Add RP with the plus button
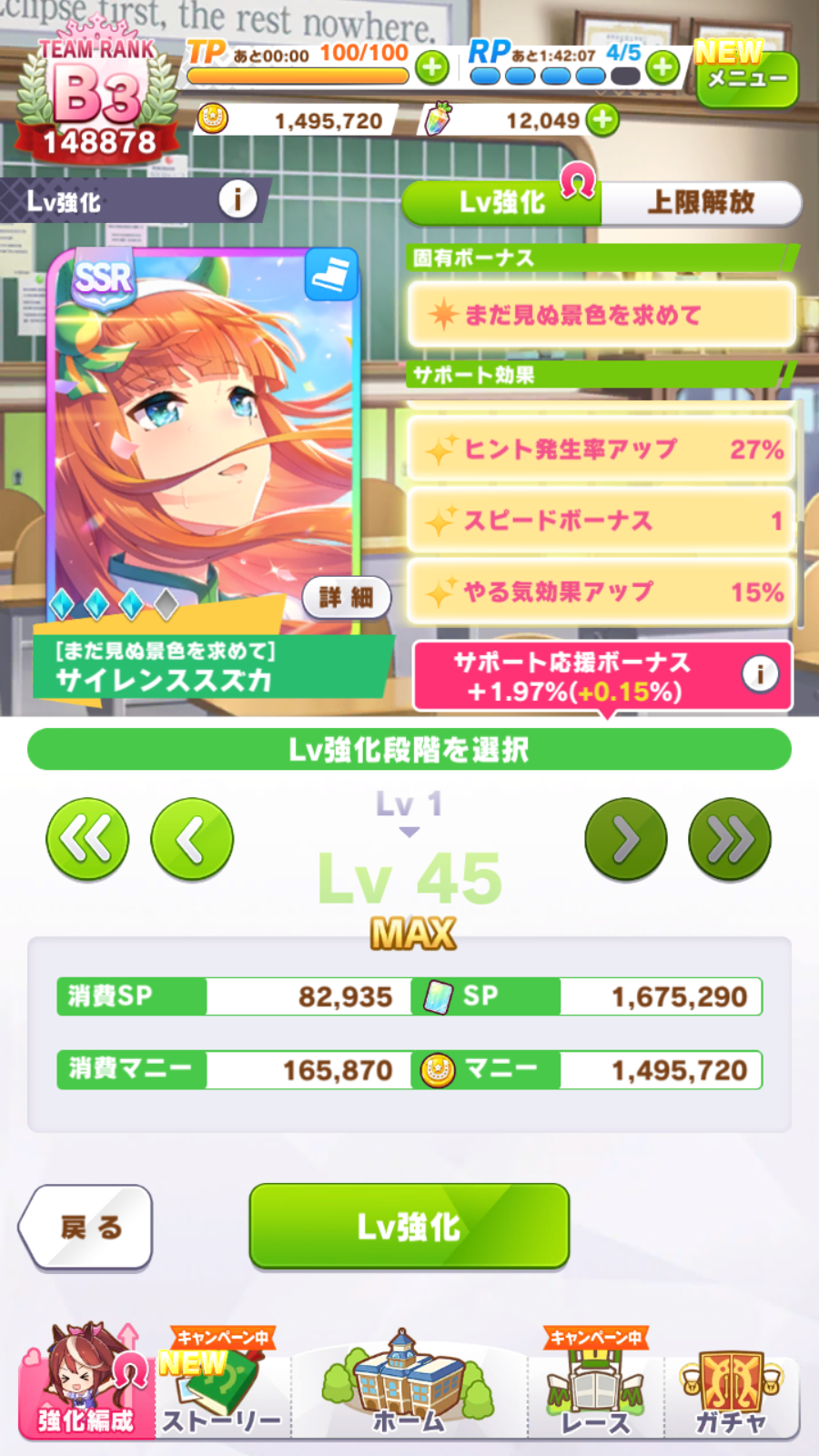The height and width of the screenshot is (1456, 819). click(x=663, y=66)
